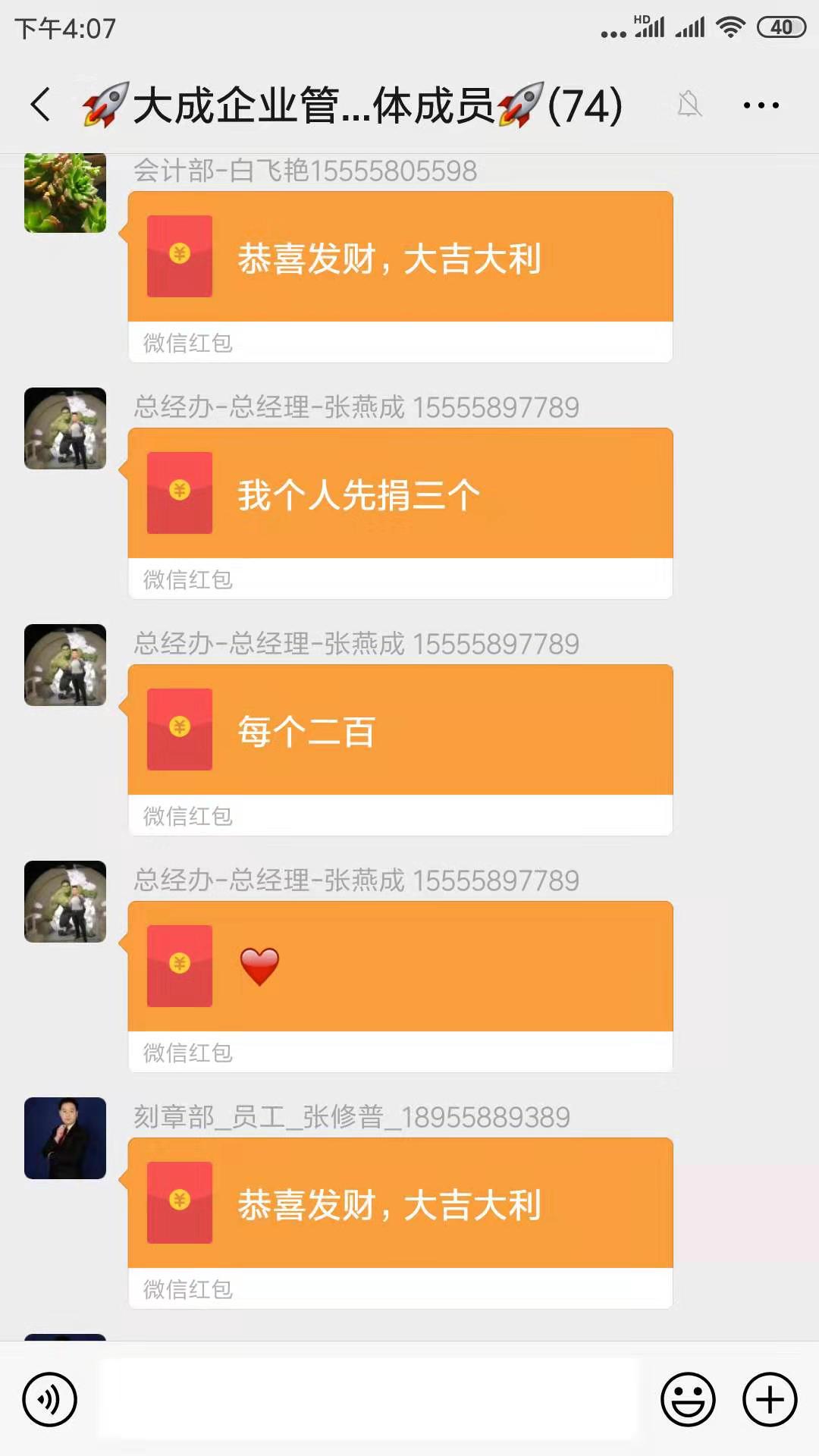Open the red packet with the heart
Screen dimensions: 819x1456
click(400, 987)
